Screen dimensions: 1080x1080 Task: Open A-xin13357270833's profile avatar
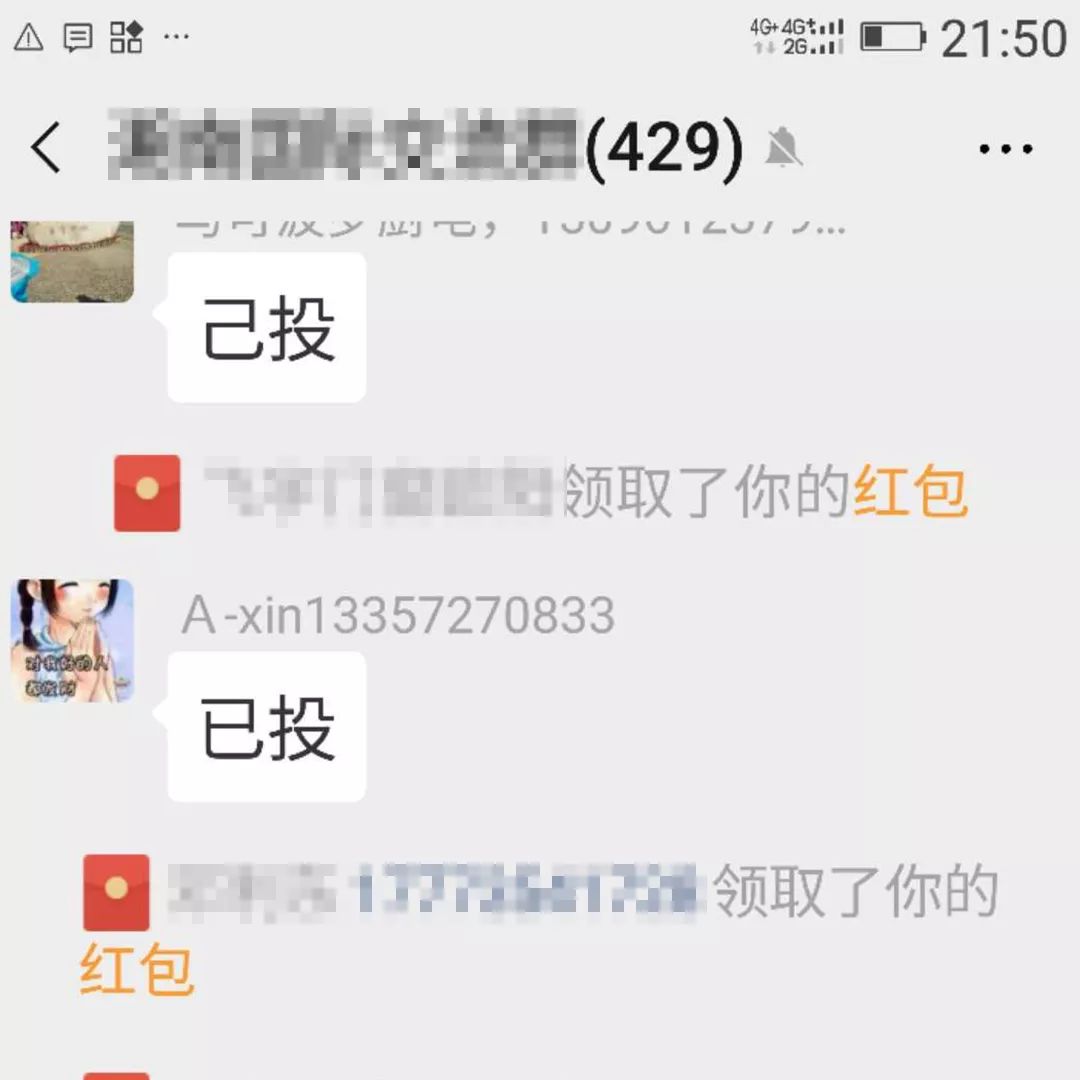pos(72,640)
